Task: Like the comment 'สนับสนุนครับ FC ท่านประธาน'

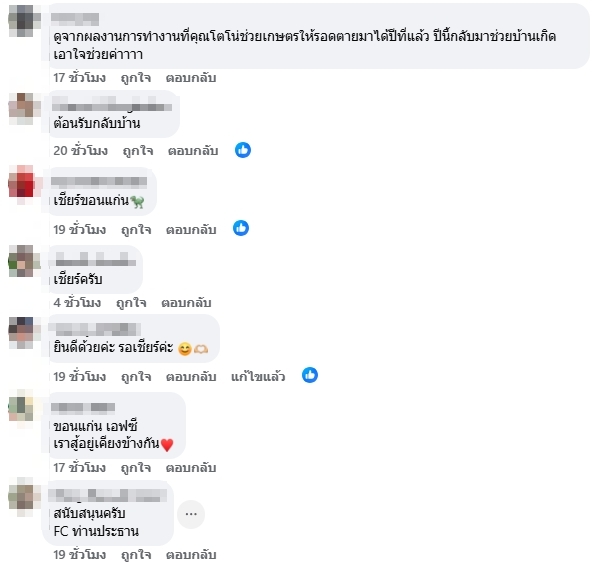Action: click(137, 553)
